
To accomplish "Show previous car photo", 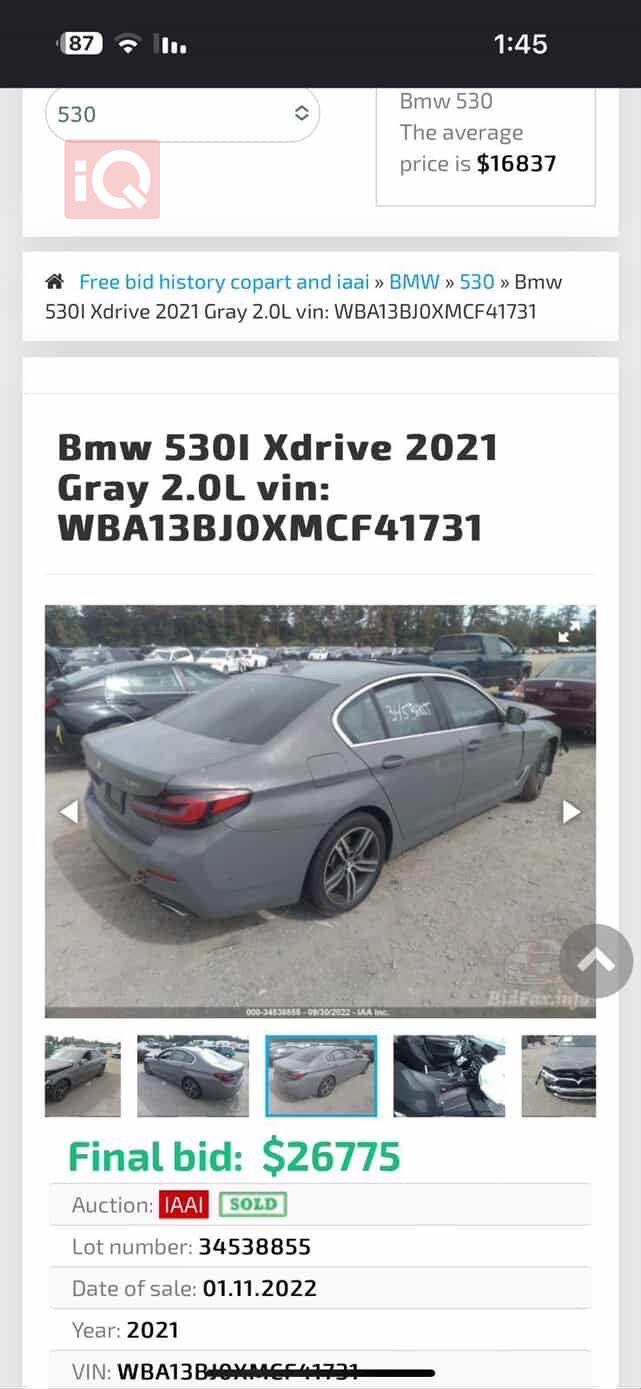I will click(69, 811).
